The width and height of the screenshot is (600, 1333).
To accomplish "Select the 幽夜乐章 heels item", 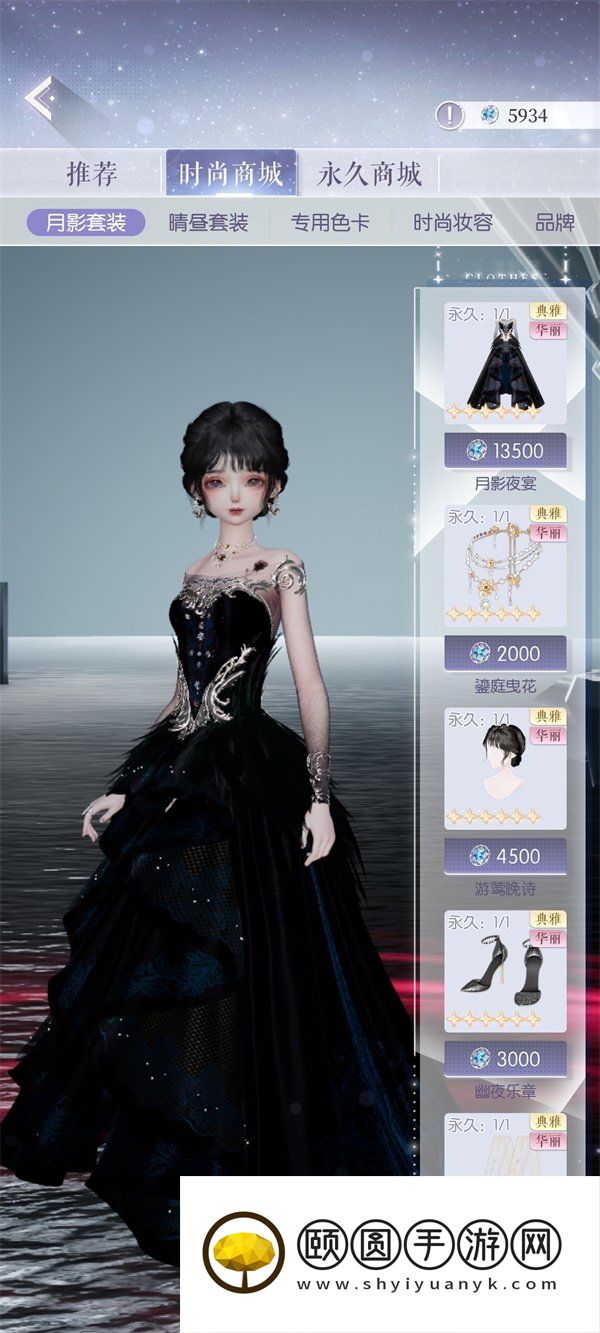I will click(505, 971).
